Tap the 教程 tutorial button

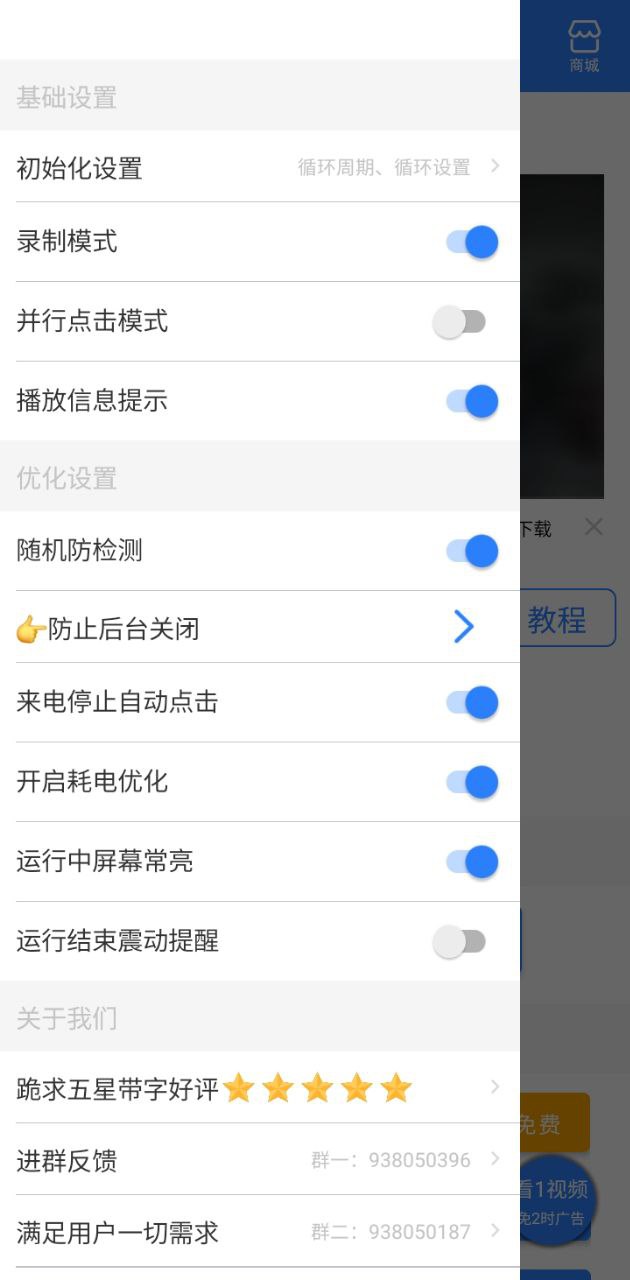click(x=567, y=620)
